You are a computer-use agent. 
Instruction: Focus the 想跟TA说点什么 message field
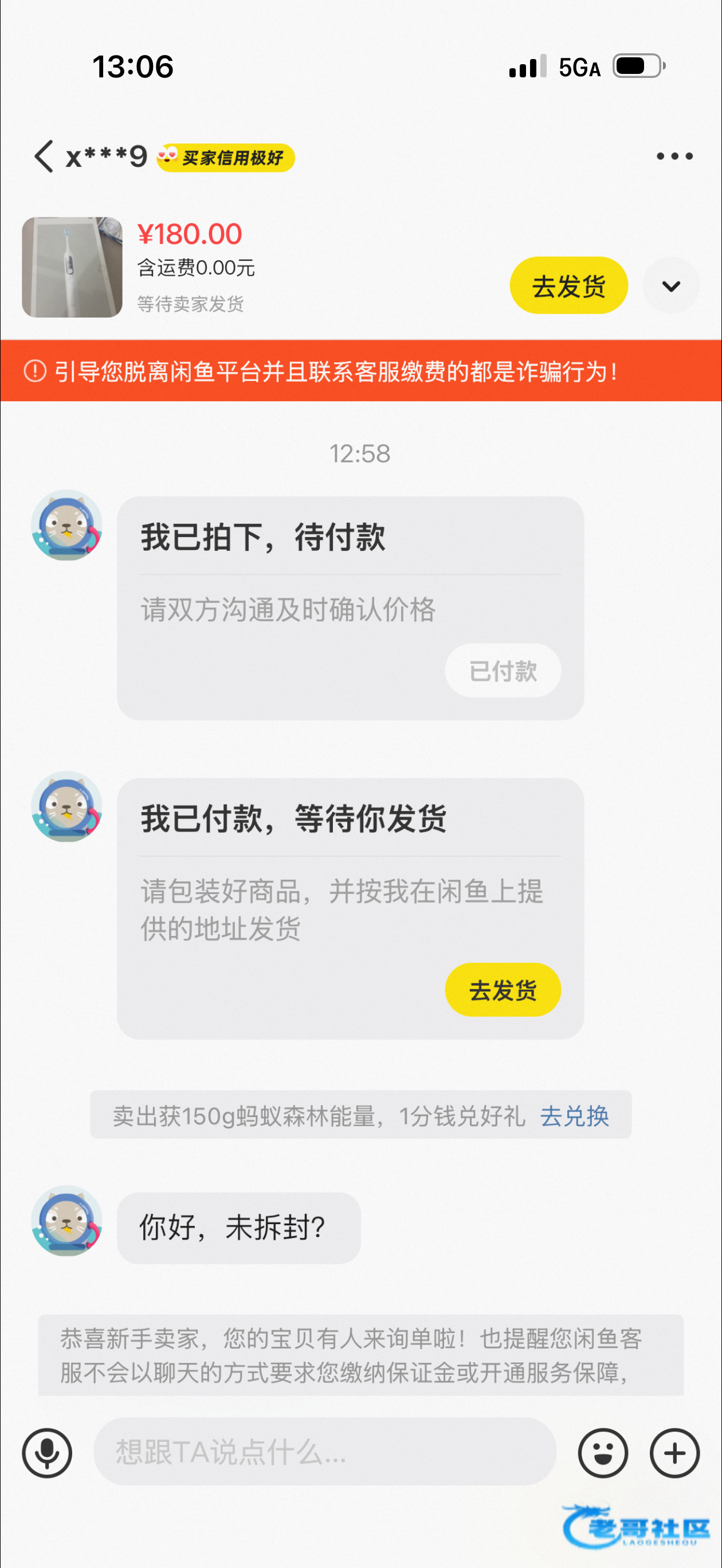pos(324,1452)
